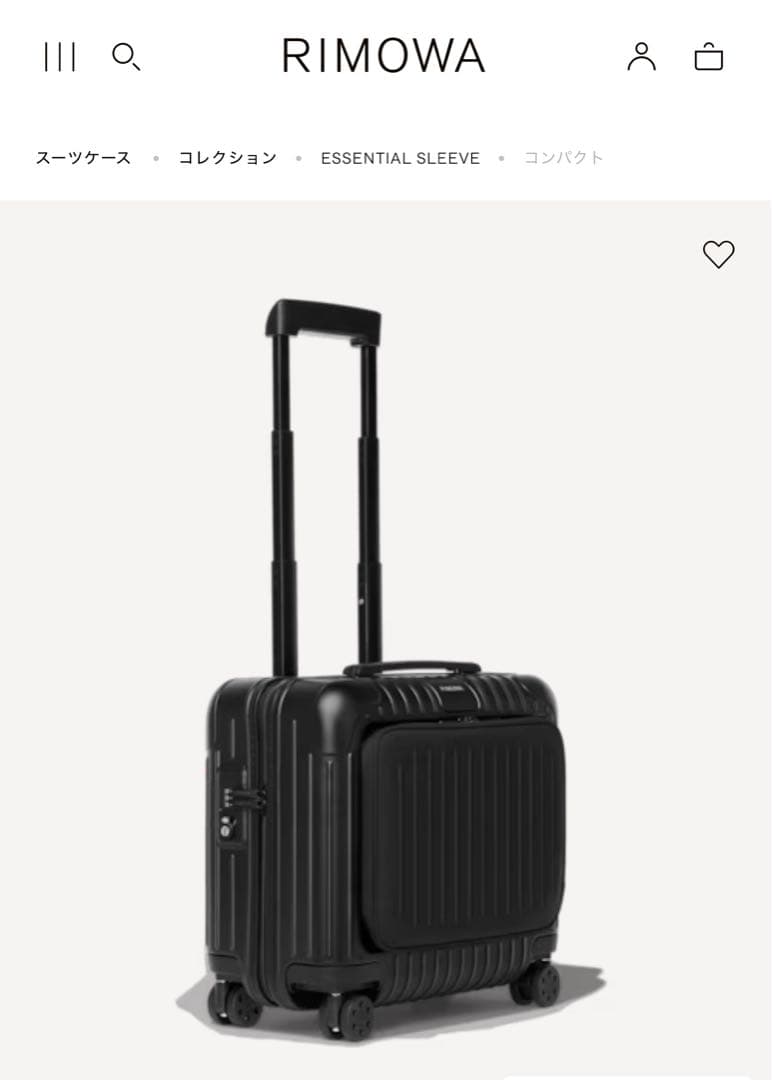
Task: Tap the search icon in the header
Action: point(127,57)
